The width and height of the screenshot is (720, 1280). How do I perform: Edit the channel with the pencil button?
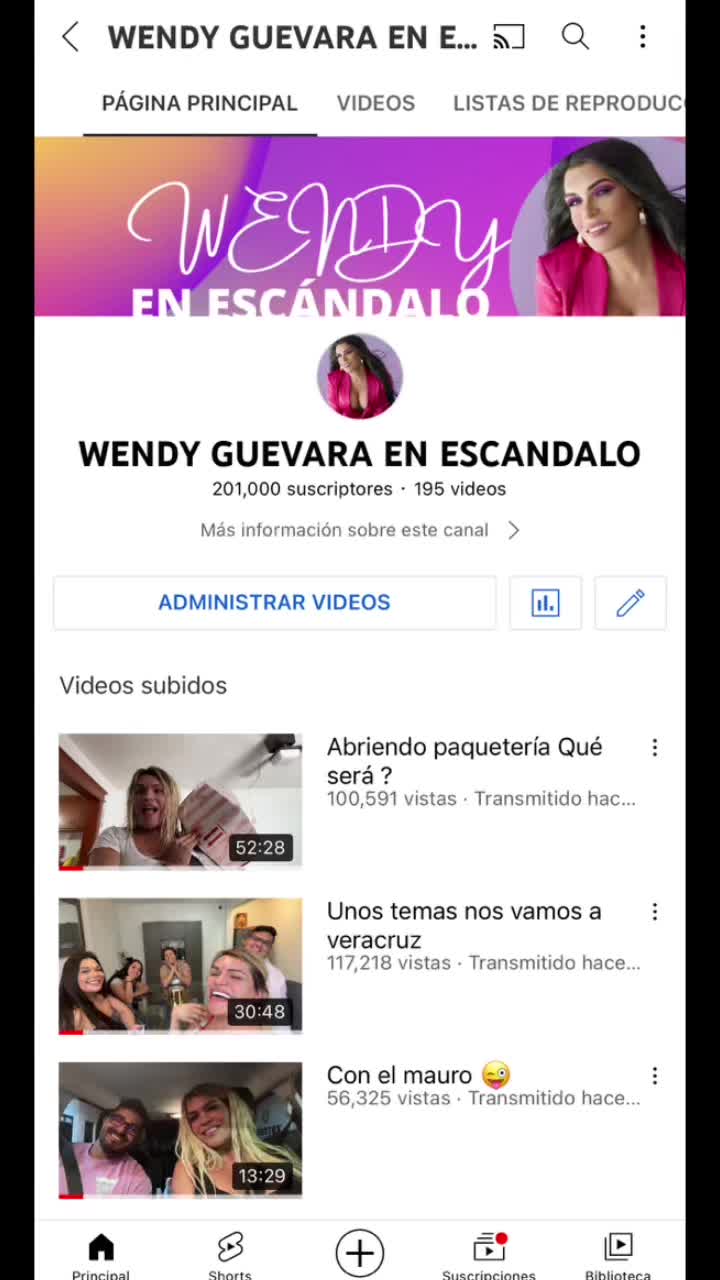[630, 602]
